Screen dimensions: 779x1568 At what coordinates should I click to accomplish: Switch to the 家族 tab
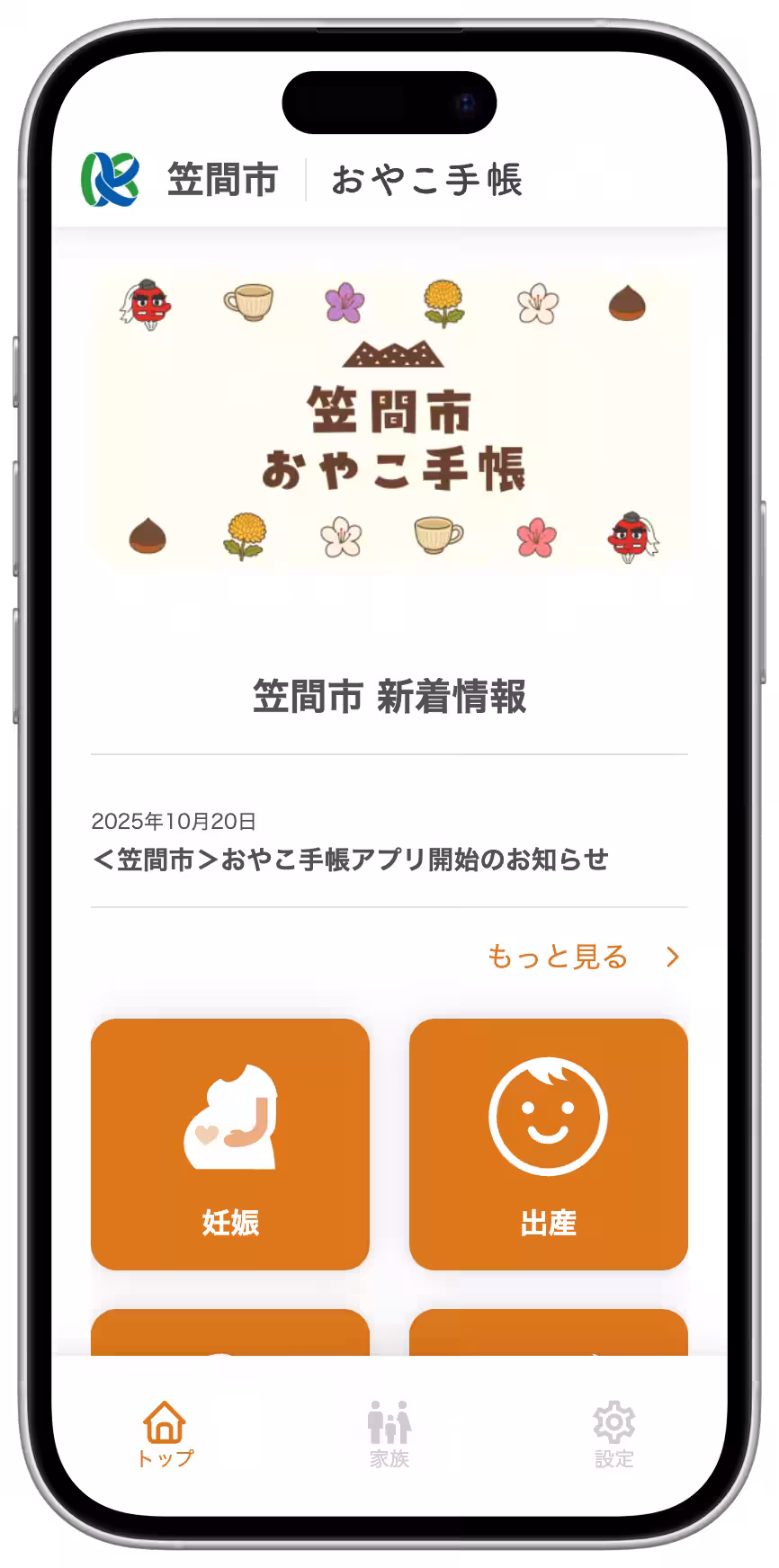click(389, 1433)
